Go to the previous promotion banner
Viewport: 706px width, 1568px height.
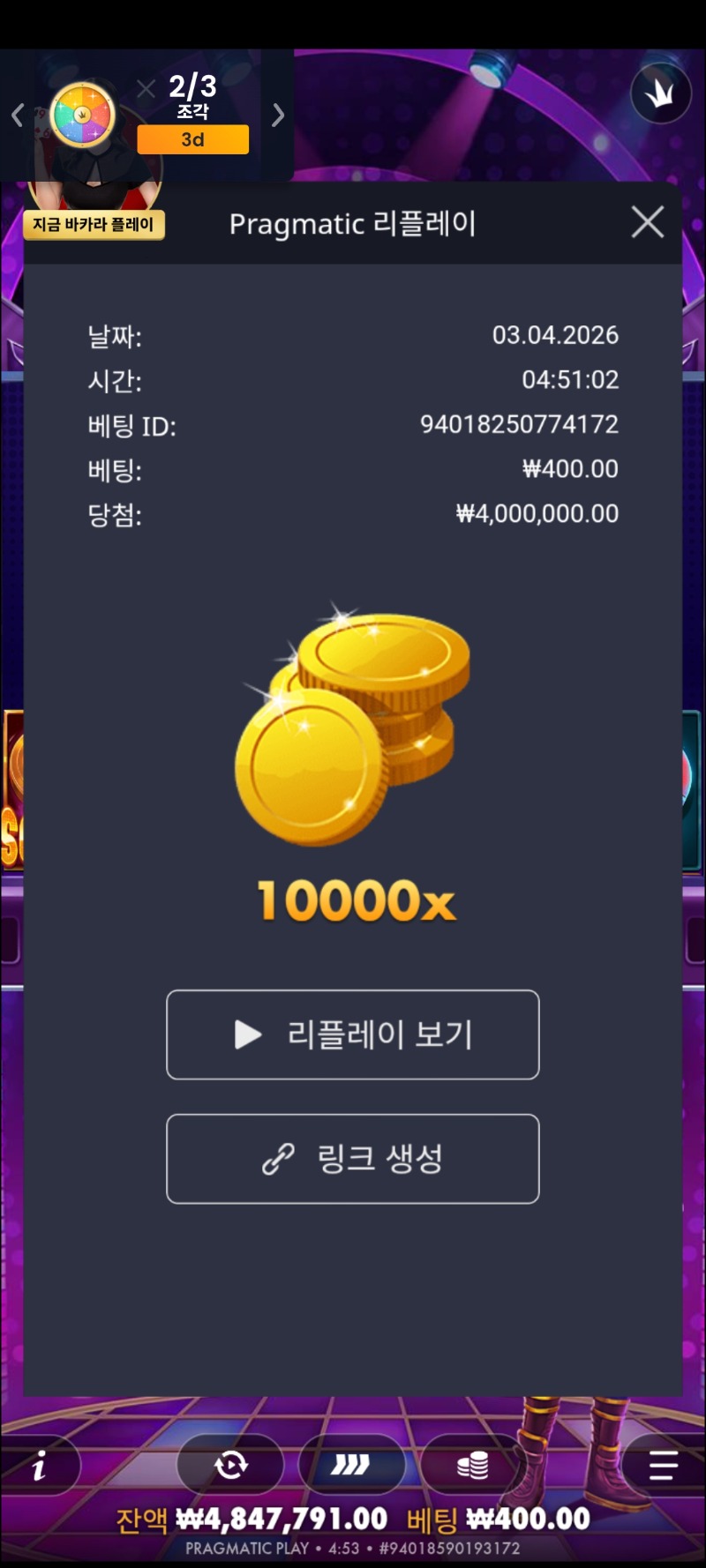[17, 115]
